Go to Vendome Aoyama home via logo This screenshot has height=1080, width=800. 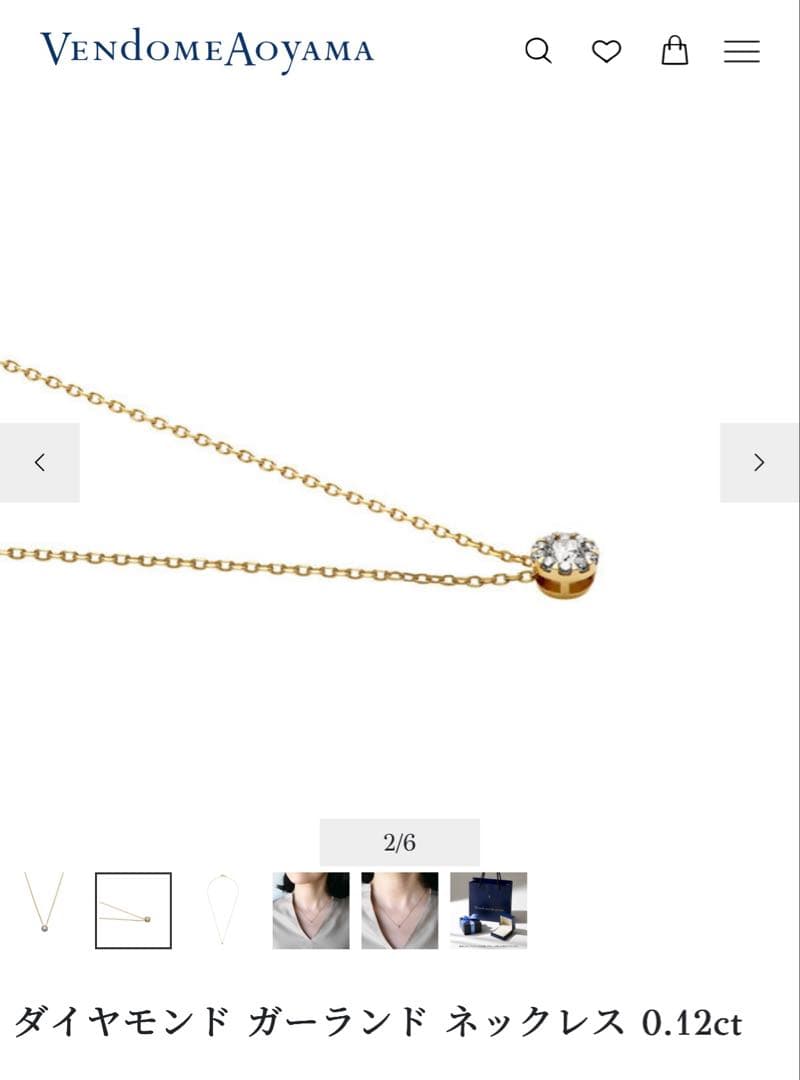point(207,50)
